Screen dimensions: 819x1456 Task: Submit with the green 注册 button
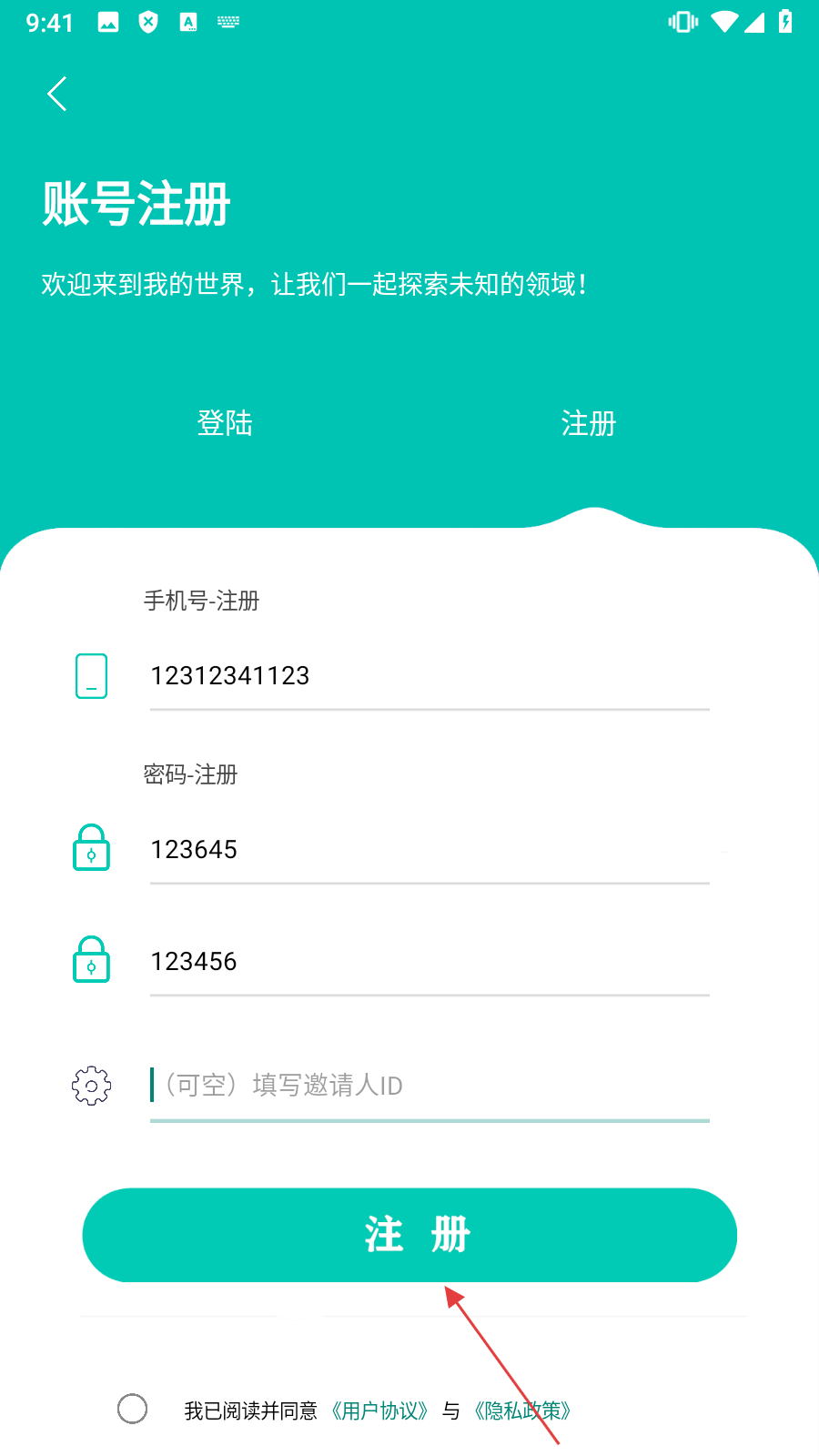[409, 1235]
